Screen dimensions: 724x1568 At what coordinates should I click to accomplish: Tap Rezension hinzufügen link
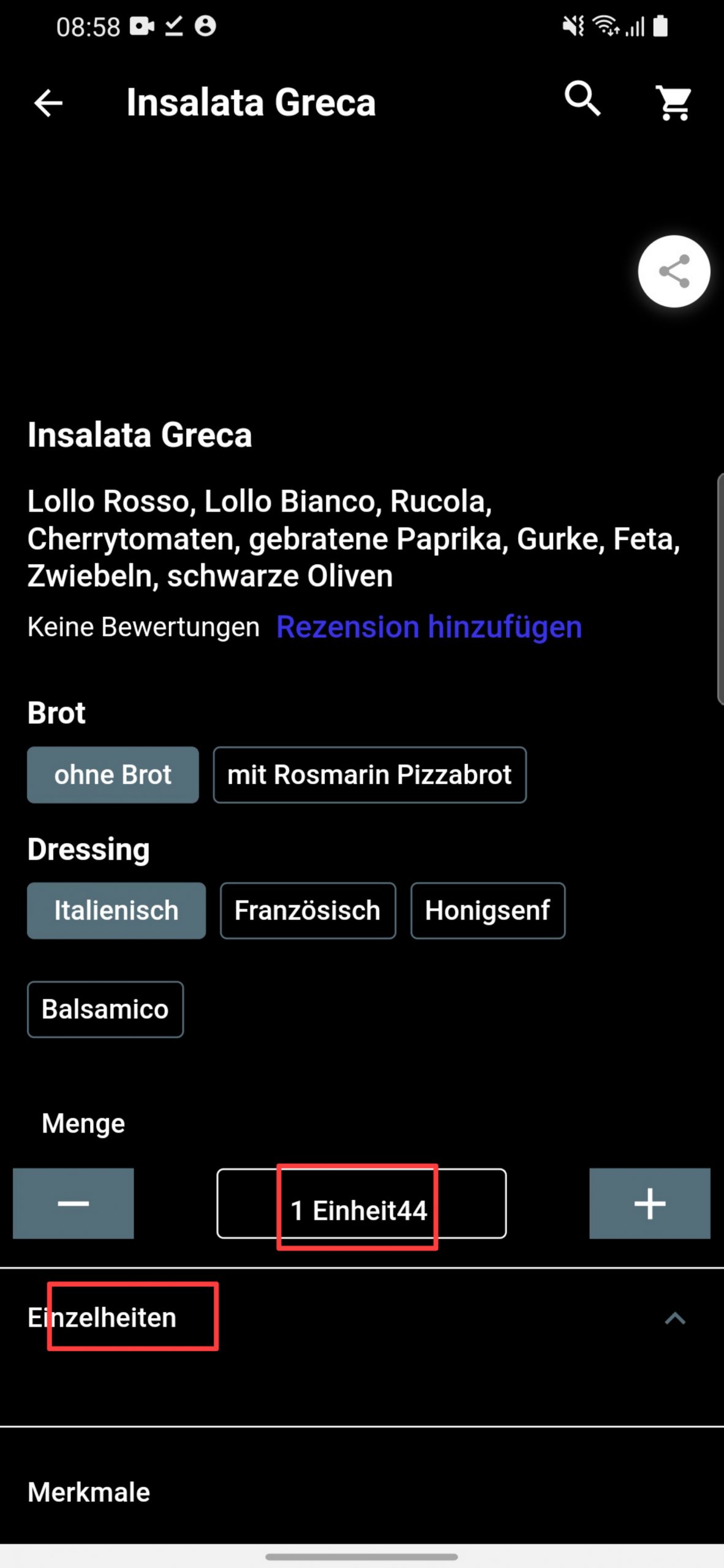pyautogui.click(x=429, y=627)
